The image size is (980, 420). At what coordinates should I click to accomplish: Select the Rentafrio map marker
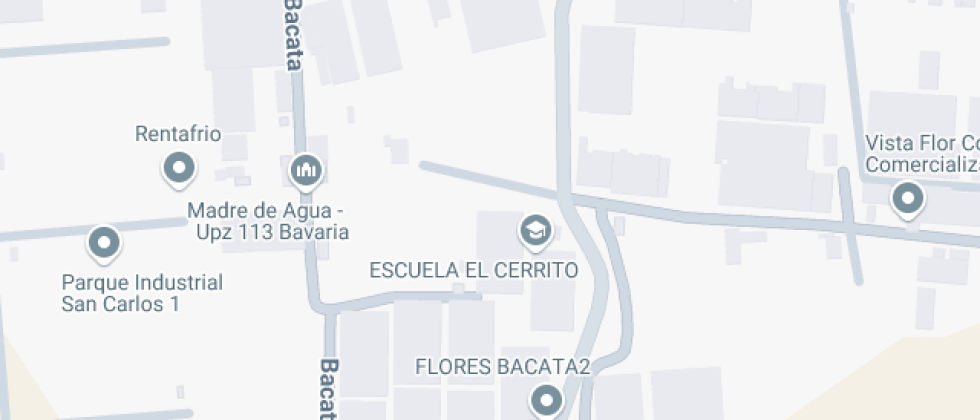(179, 168)
